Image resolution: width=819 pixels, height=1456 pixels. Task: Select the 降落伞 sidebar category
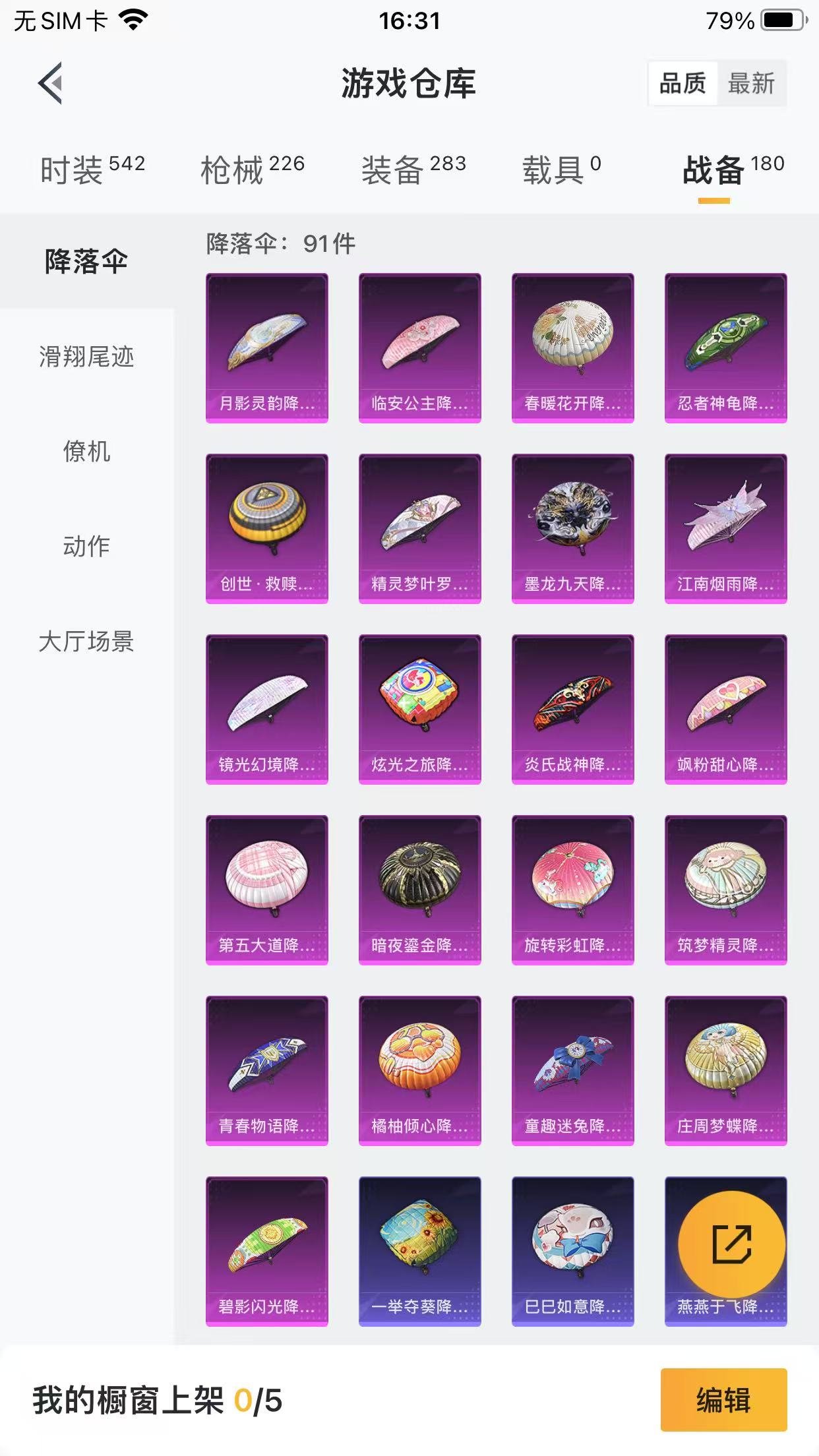(x=86, y=259)
